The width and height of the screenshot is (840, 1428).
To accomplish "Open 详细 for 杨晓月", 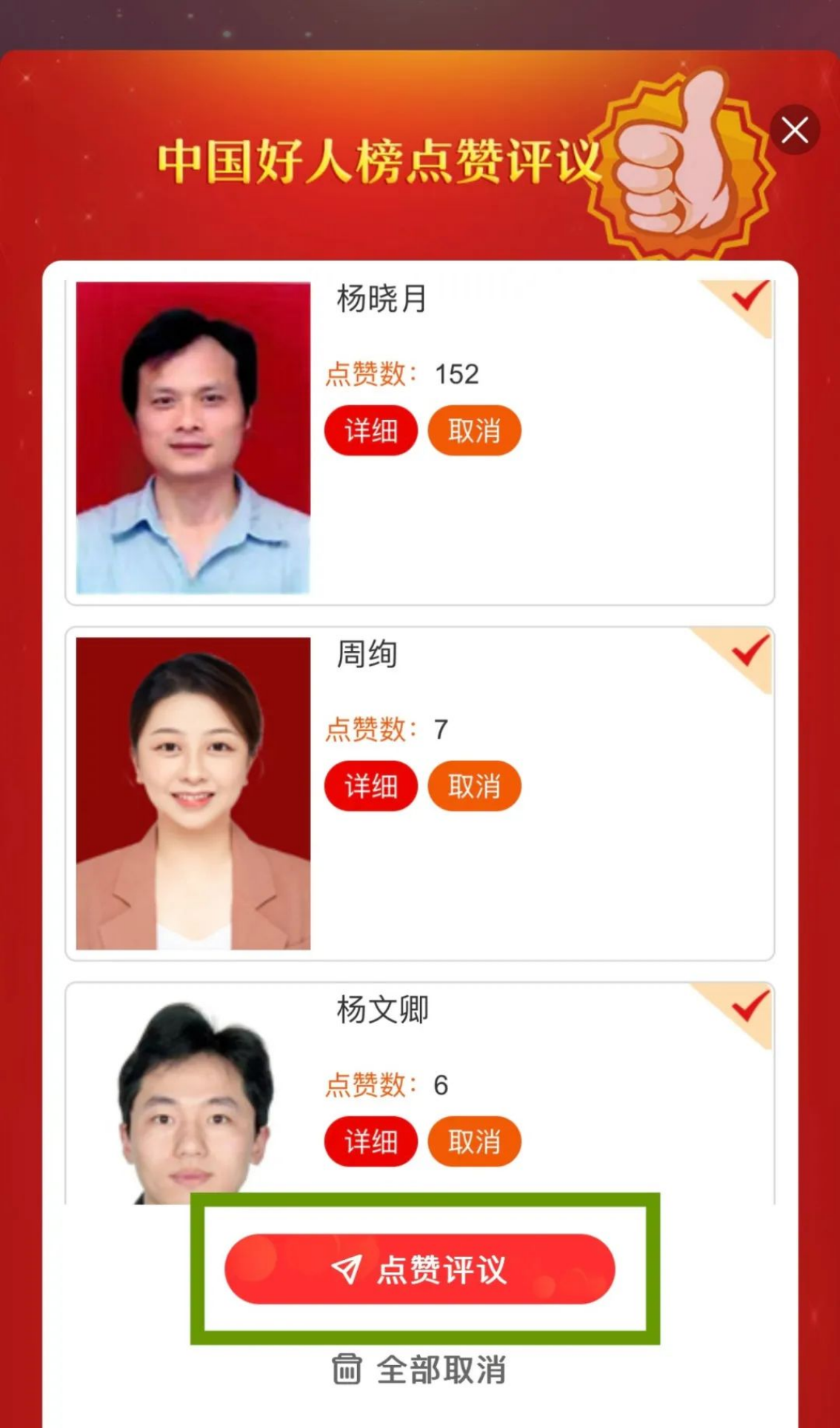I will pos(370,430).
